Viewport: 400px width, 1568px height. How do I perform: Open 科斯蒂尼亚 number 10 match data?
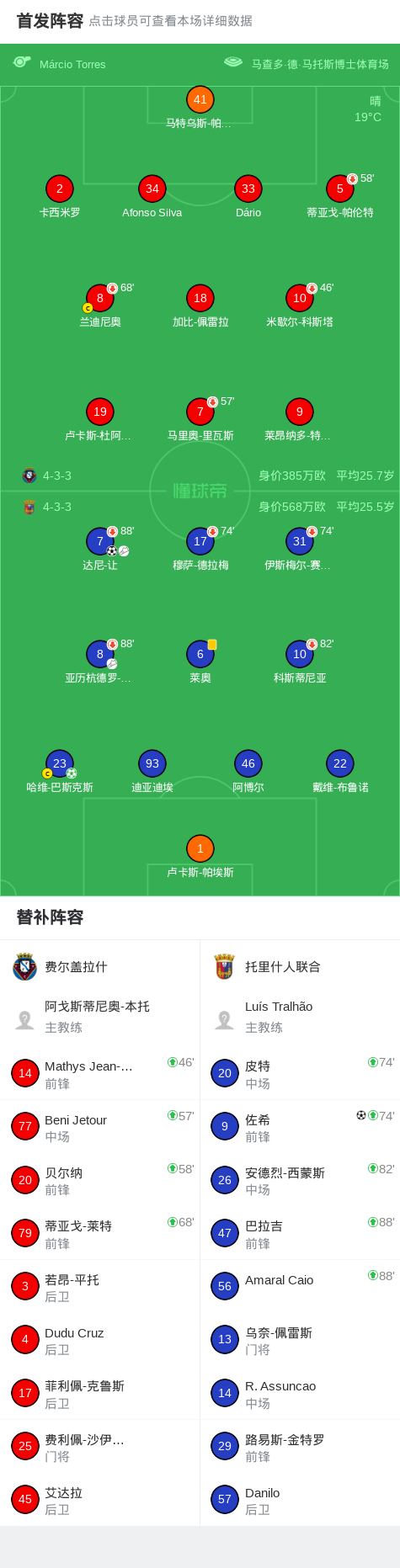(x=299, y=654)
